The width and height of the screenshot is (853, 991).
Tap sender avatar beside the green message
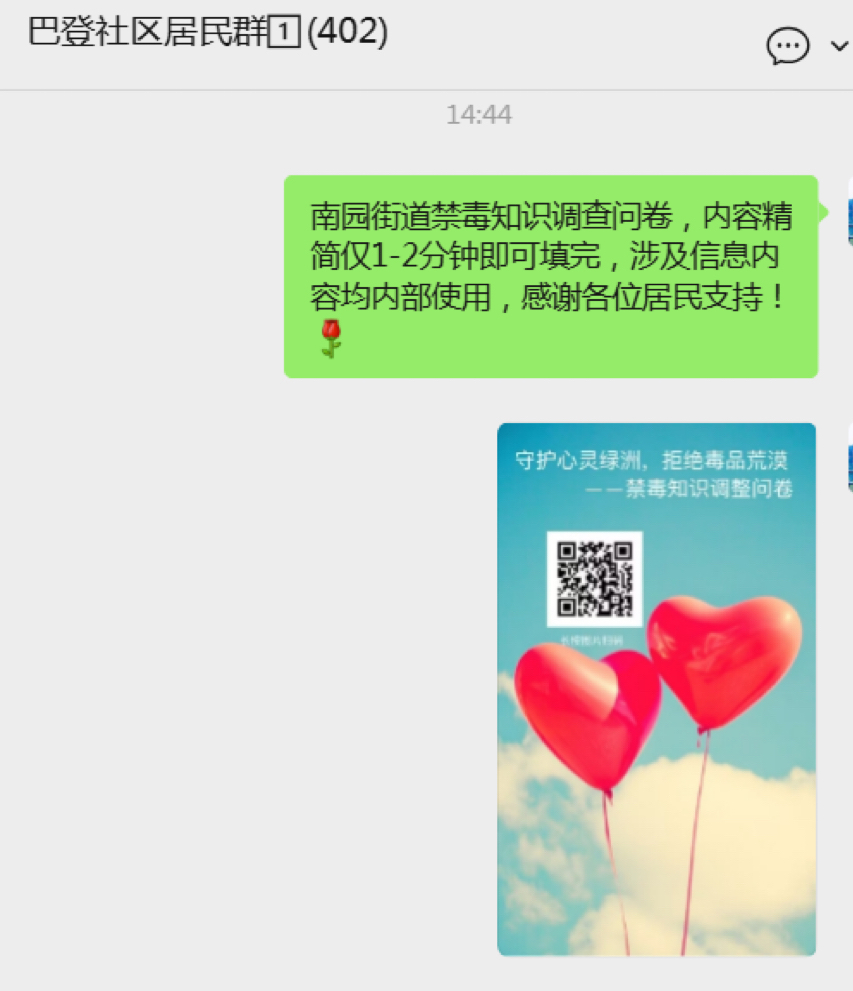click(x=849, y=211)
